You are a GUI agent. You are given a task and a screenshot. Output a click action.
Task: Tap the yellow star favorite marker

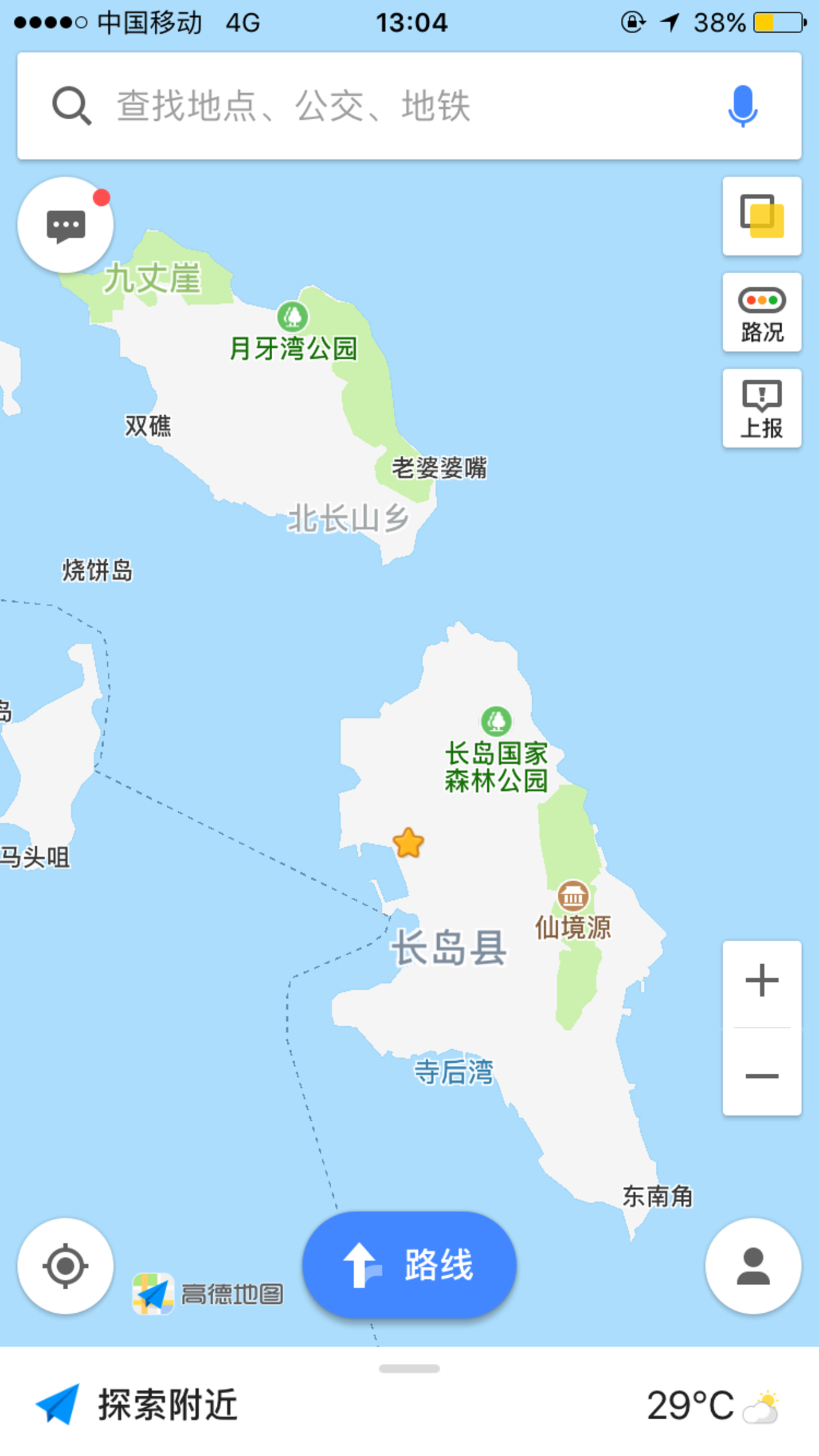(408, 843)
